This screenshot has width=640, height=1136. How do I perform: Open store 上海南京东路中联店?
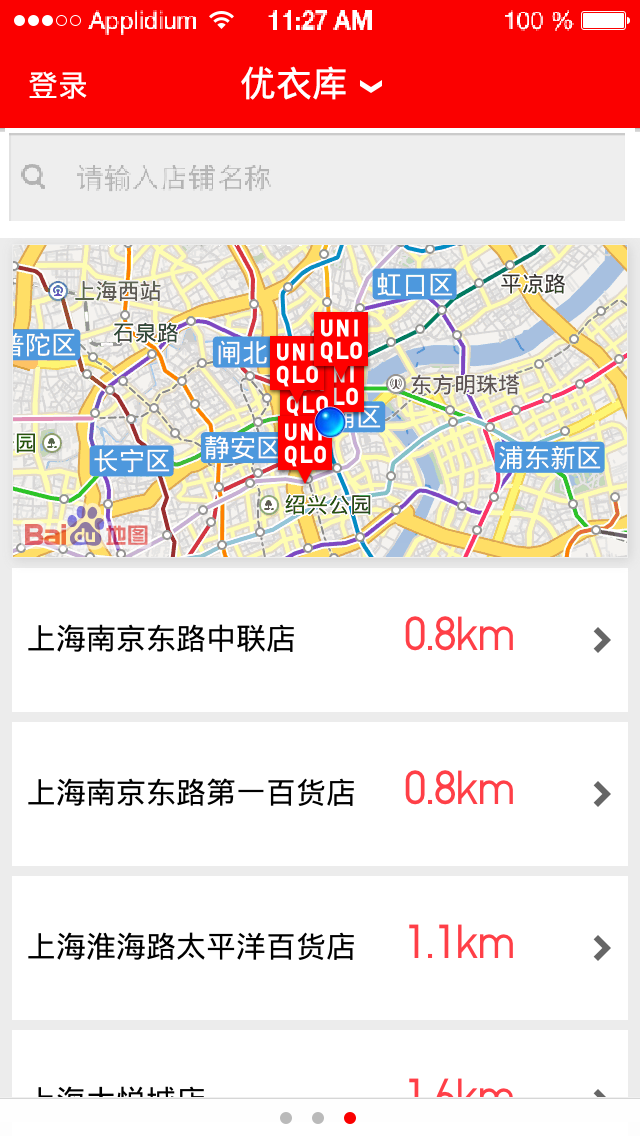point(320,640)
